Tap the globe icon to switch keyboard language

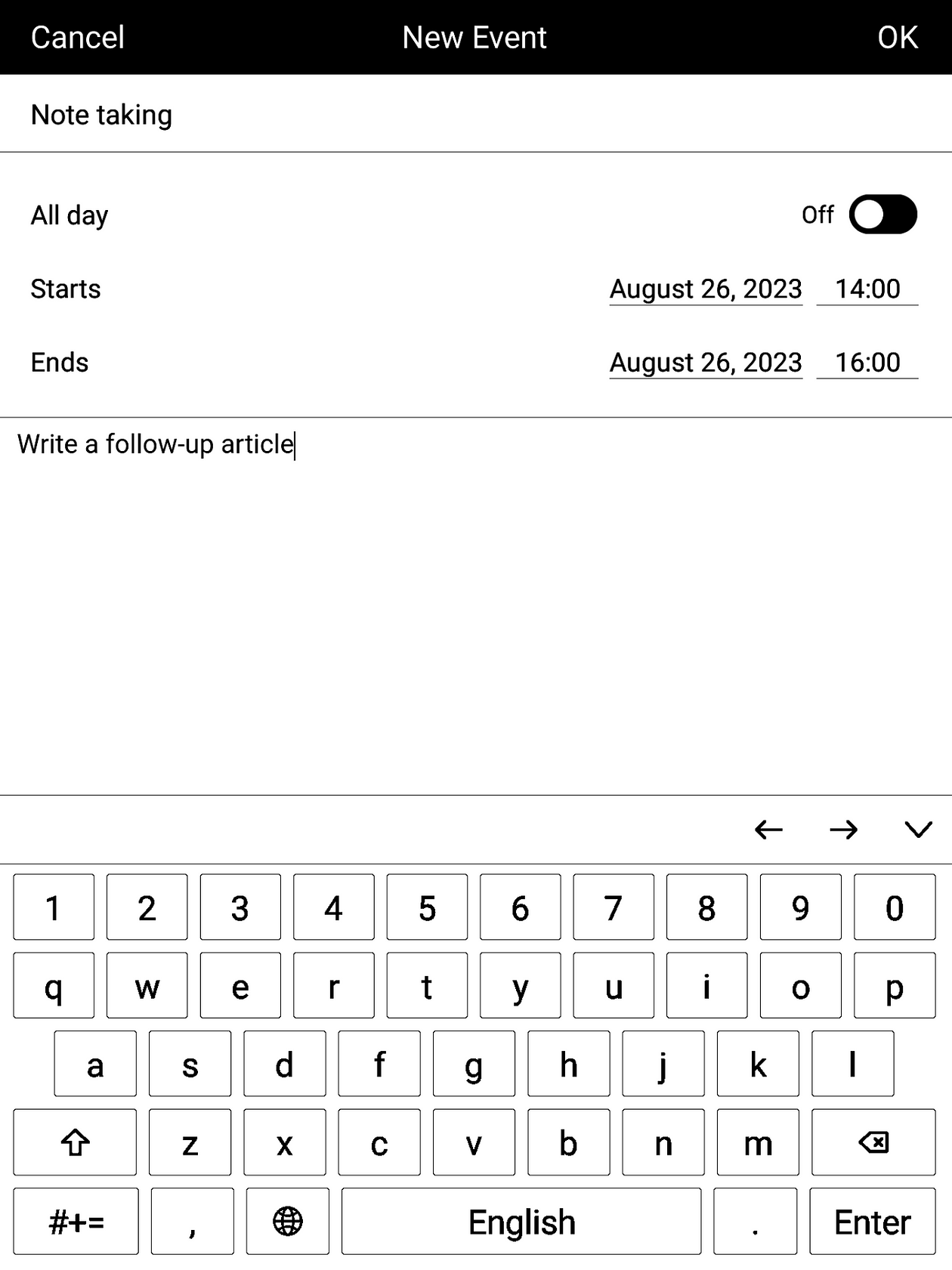[286, 1222]
